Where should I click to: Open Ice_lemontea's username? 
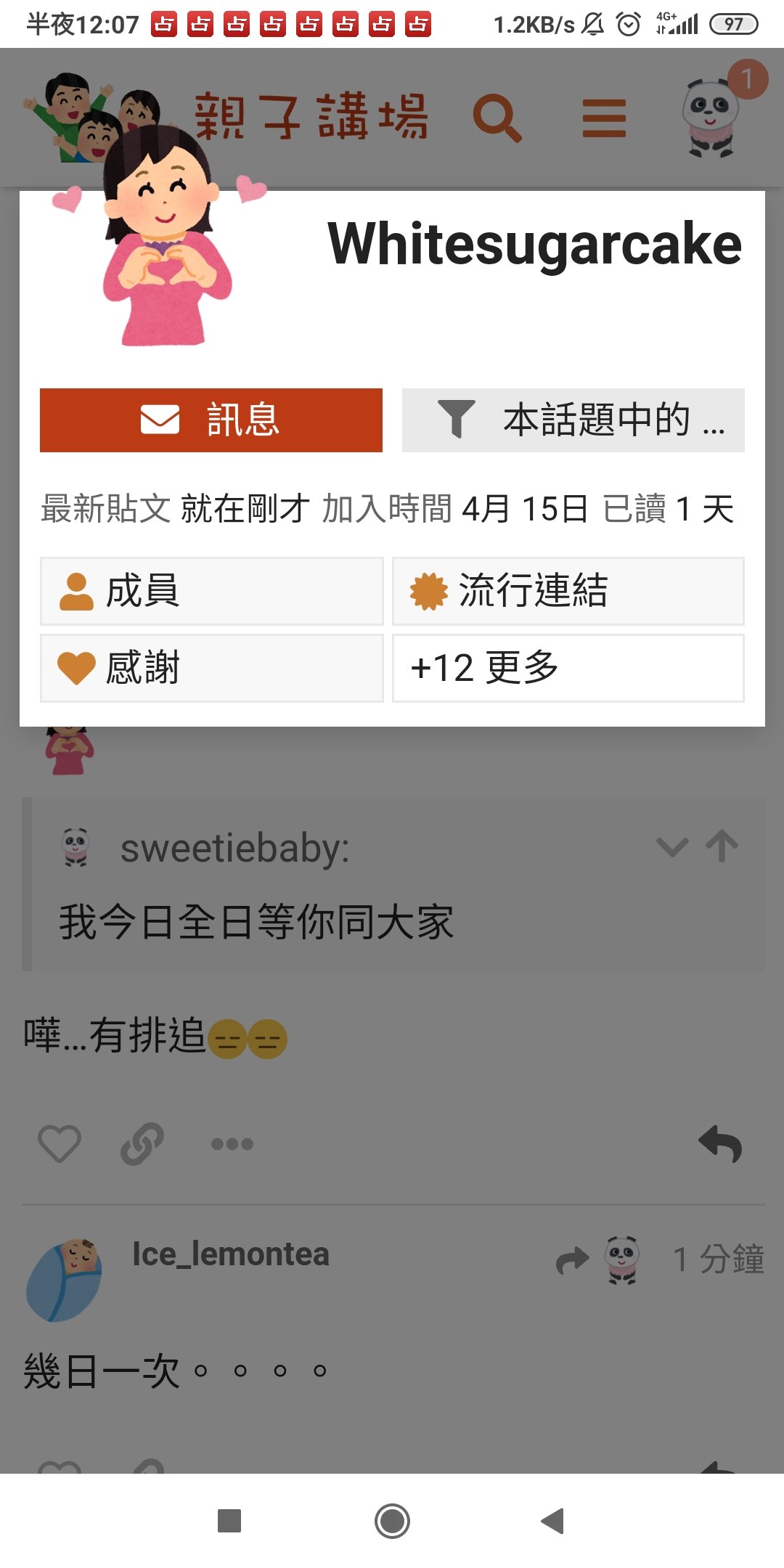click(x=231, y=1254)
